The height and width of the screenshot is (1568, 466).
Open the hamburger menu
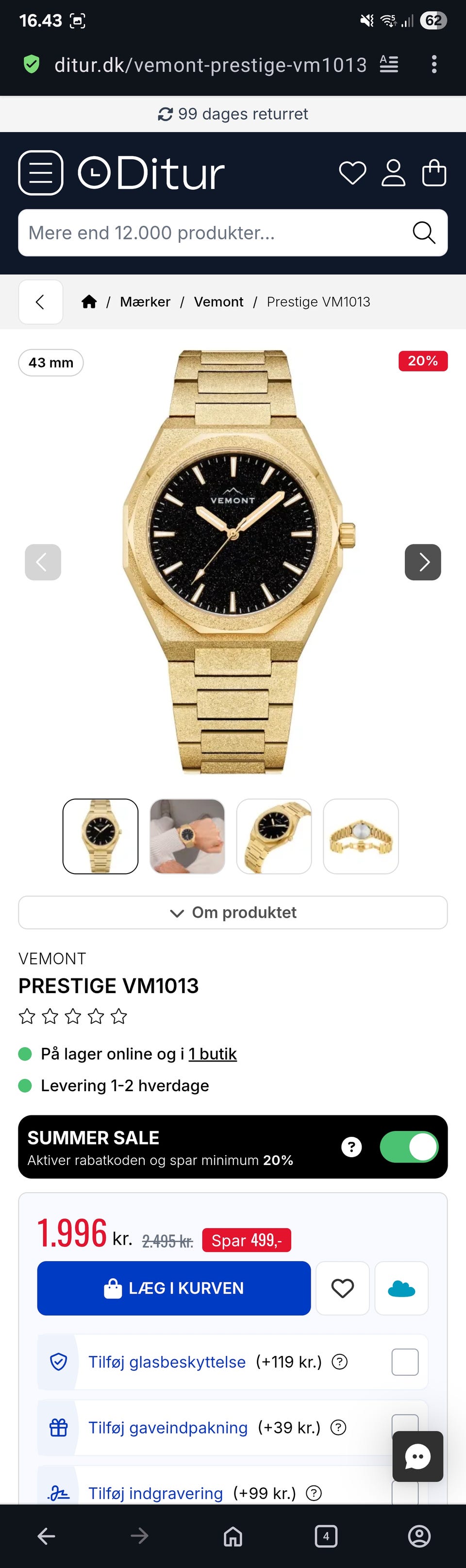pyautogui.click(x=41, y=173)
